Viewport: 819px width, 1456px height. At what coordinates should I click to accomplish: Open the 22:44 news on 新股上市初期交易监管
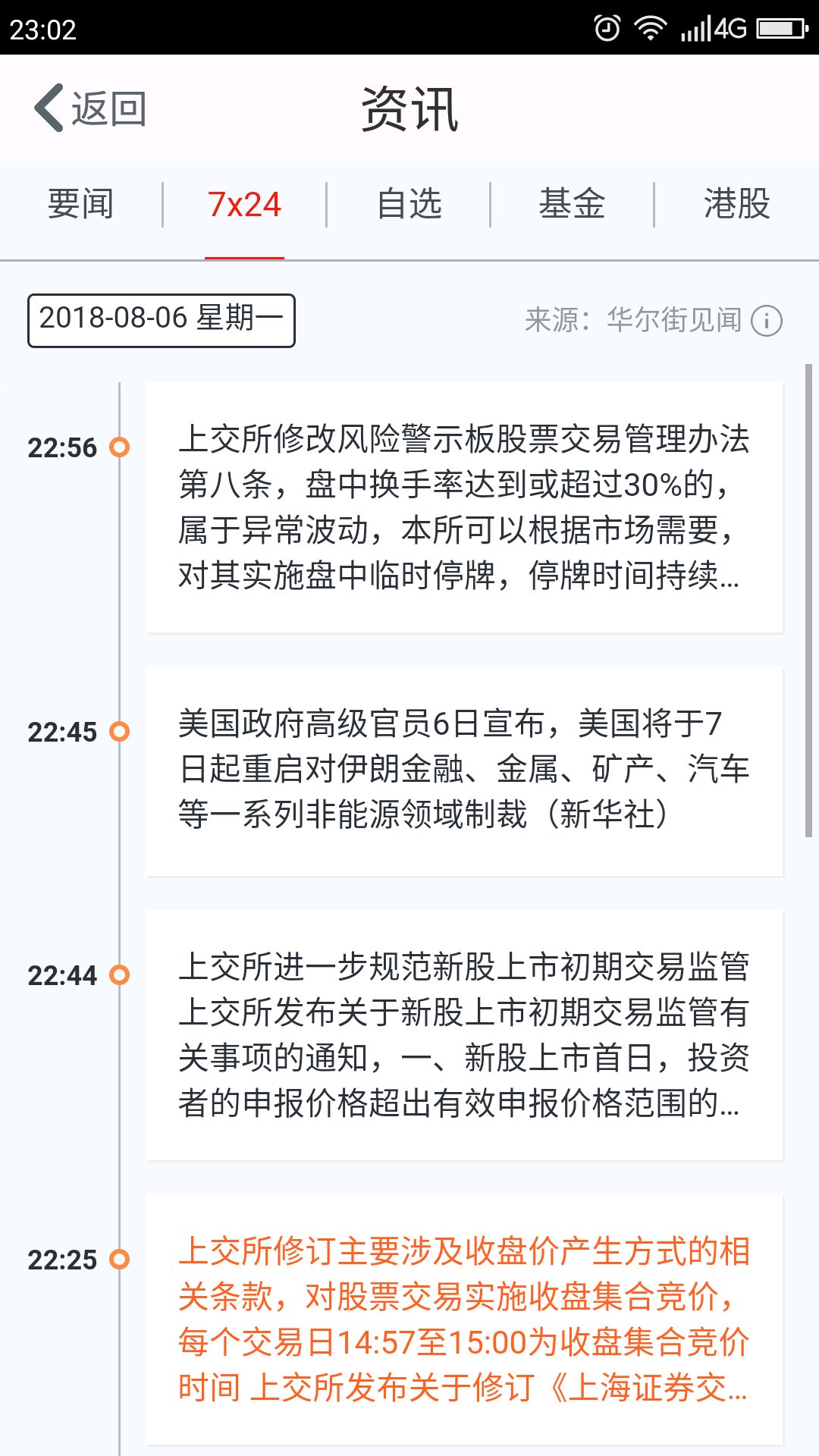[464, 1035]
